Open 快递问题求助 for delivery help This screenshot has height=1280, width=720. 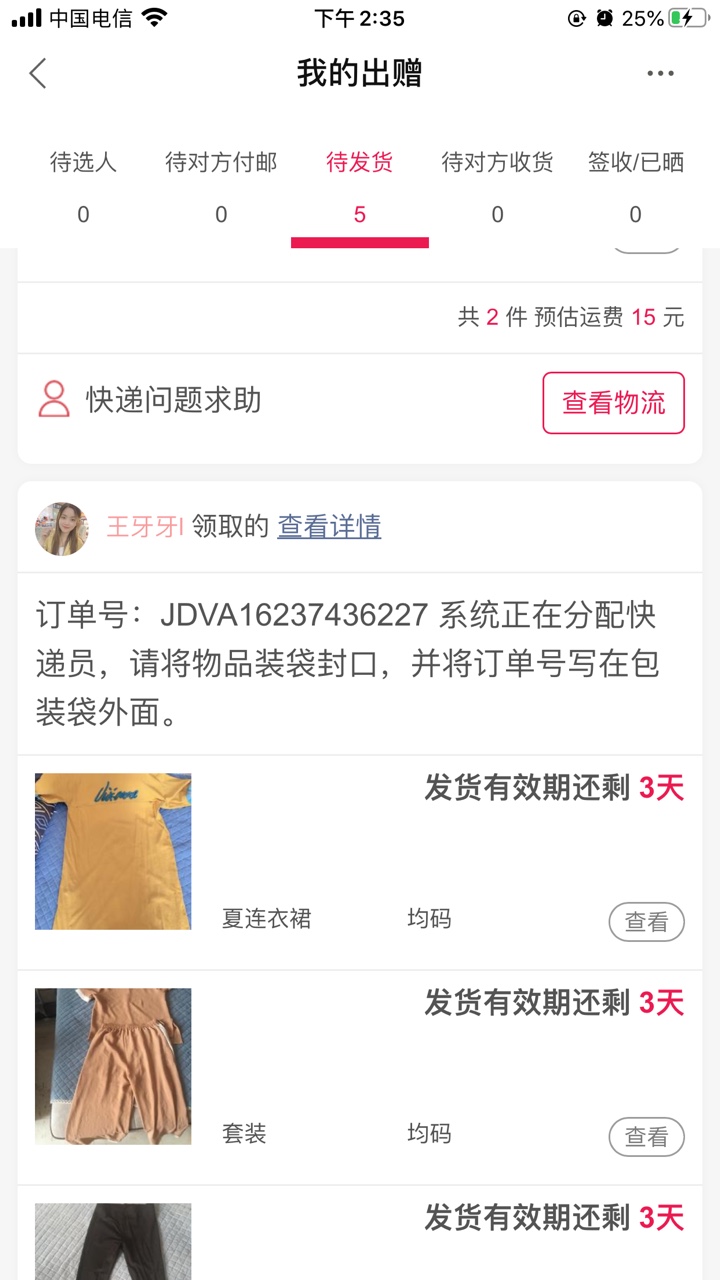150,401
